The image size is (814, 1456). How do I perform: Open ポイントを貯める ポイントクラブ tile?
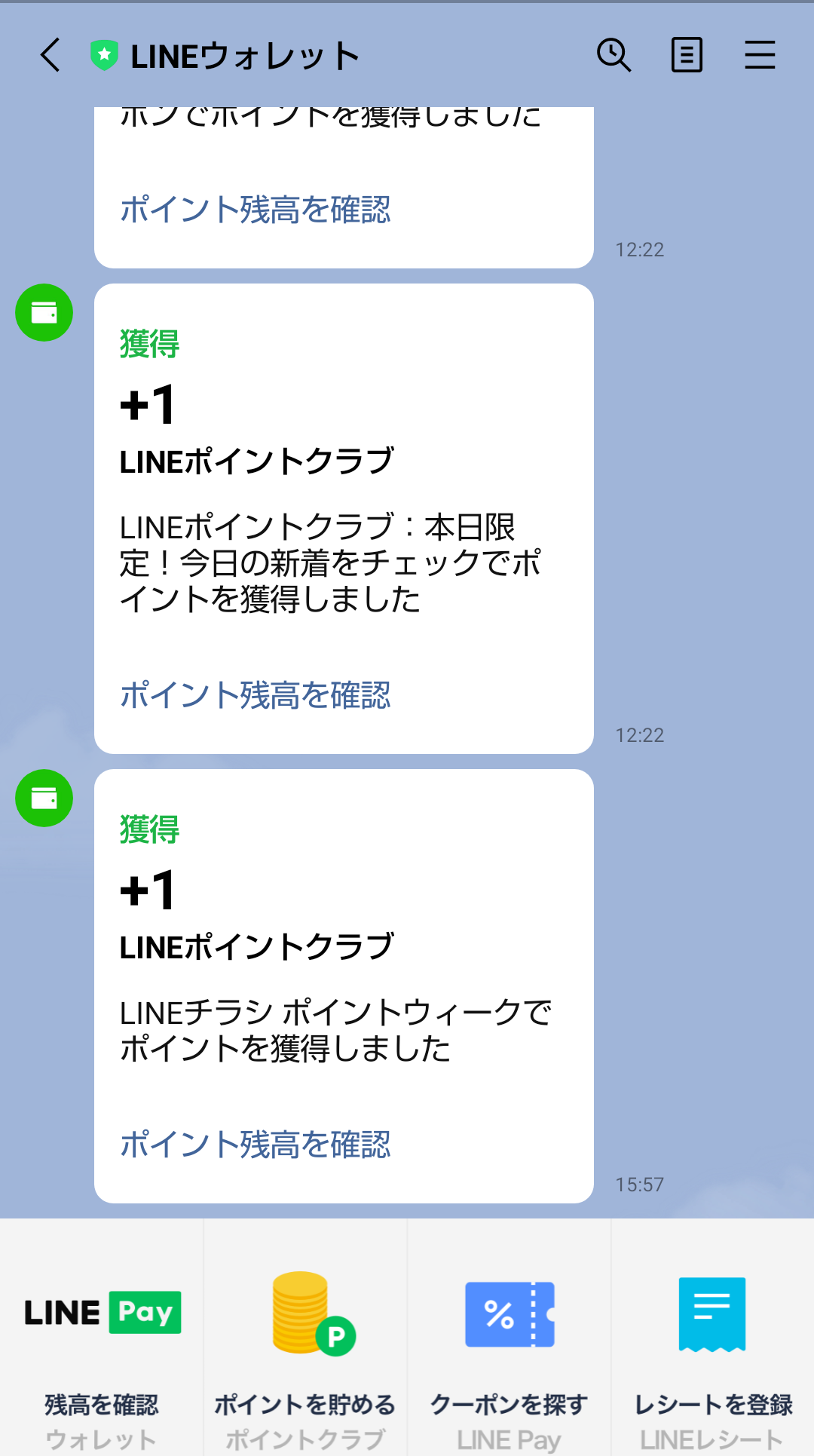[x=305, y=1338]
